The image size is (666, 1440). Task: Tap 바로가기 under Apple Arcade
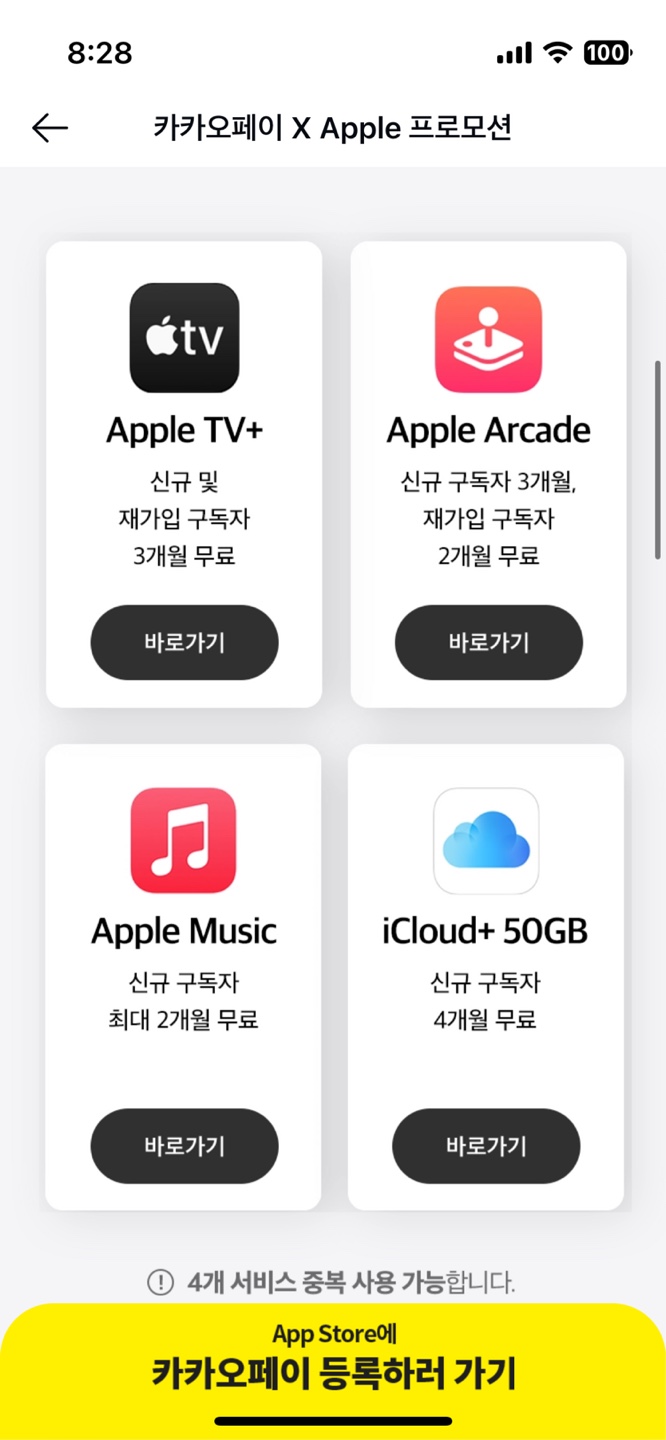(489, 642)
